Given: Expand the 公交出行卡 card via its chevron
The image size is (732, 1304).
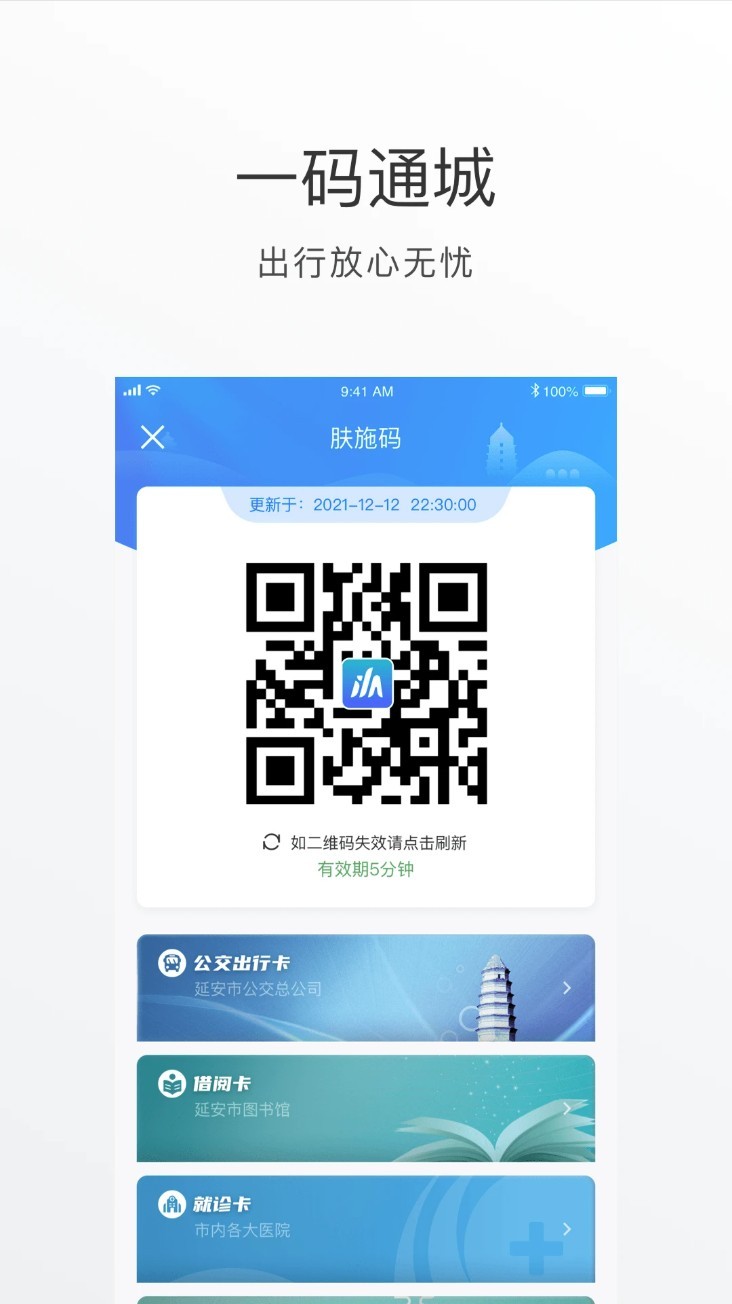Looking at the screenshot, I should coord(566,988).
